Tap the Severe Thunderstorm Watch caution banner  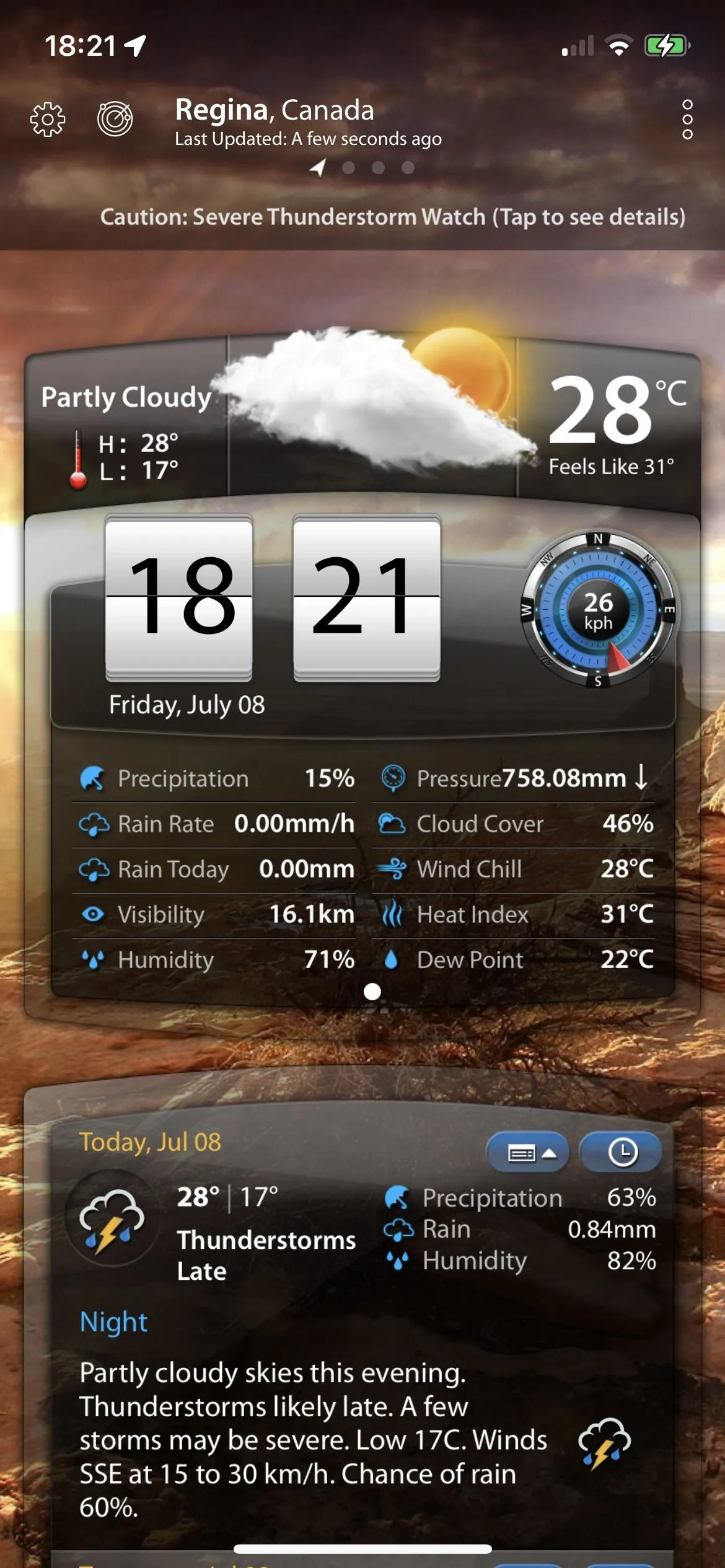(393, 217)
